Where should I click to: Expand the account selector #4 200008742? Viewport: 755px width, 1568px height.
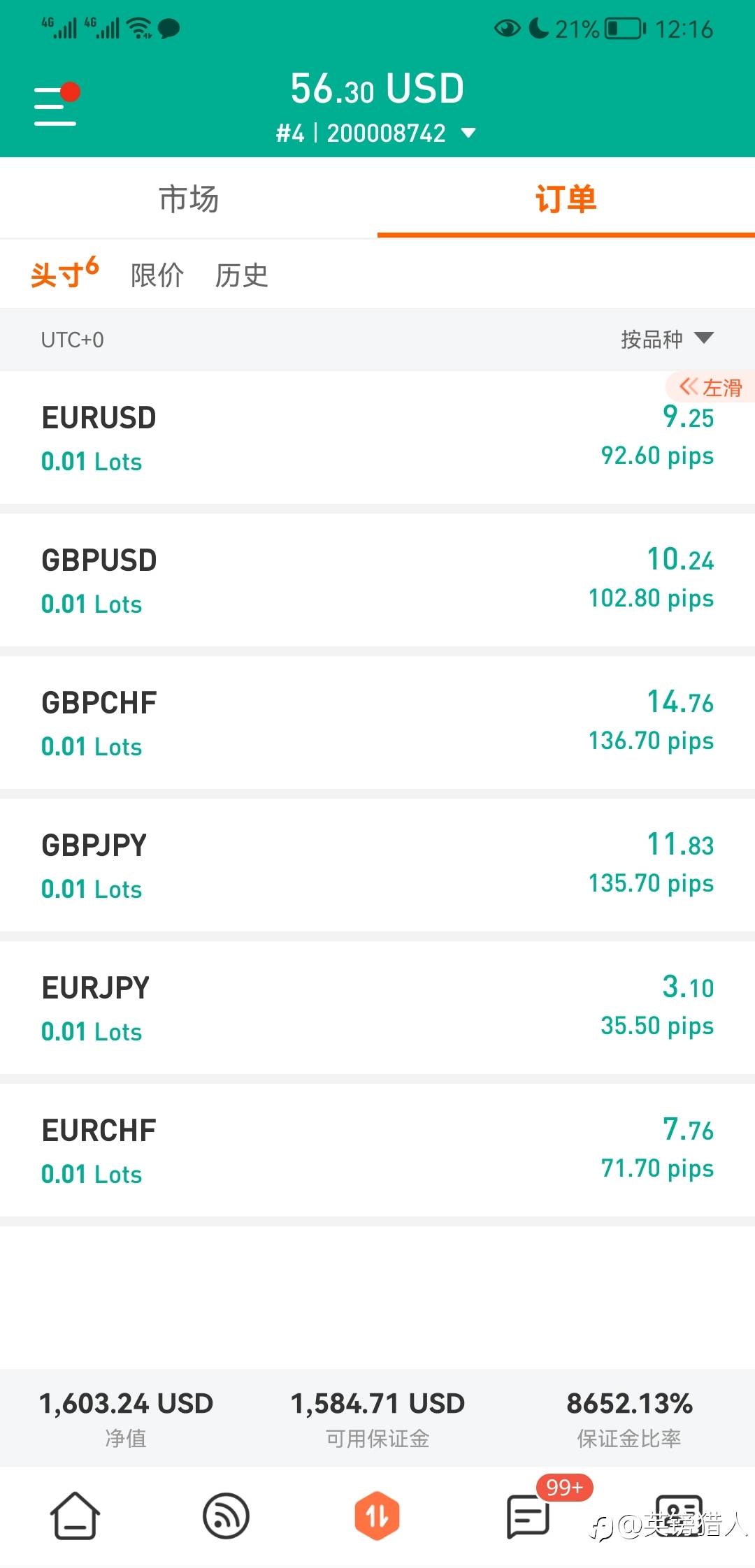click(376, 133)
